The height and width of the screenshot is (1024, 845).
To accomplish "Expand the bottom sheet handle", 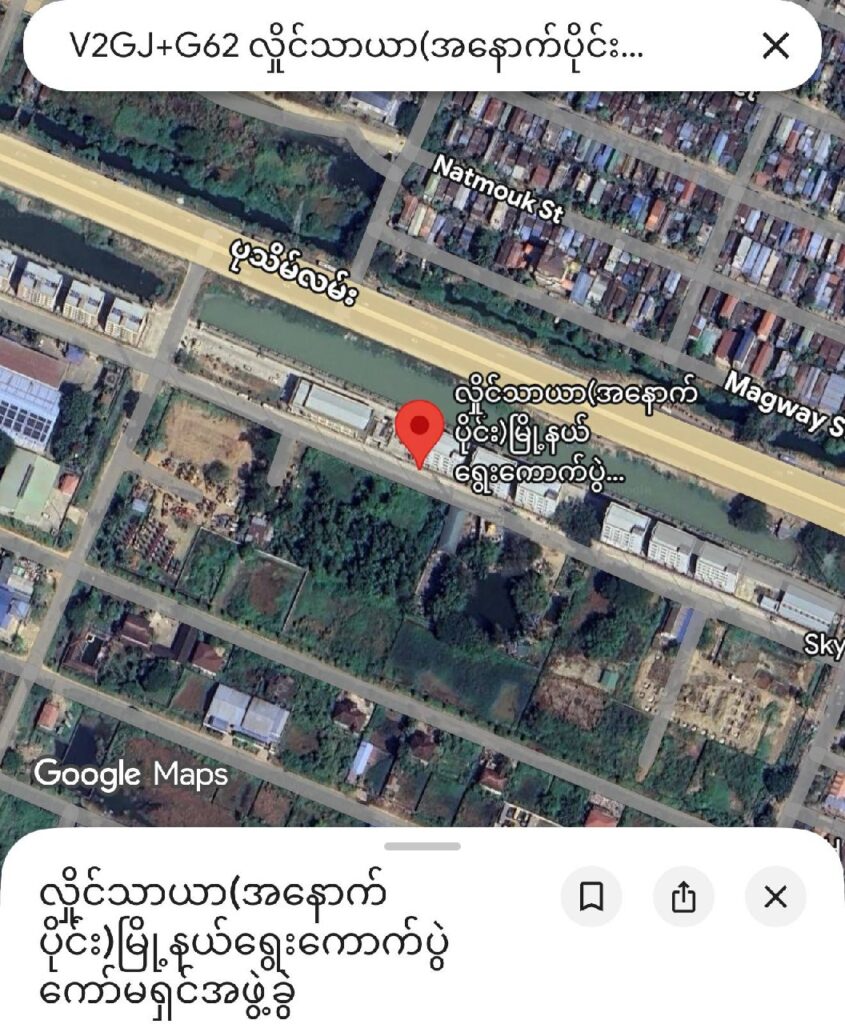I will click(422, 847).
